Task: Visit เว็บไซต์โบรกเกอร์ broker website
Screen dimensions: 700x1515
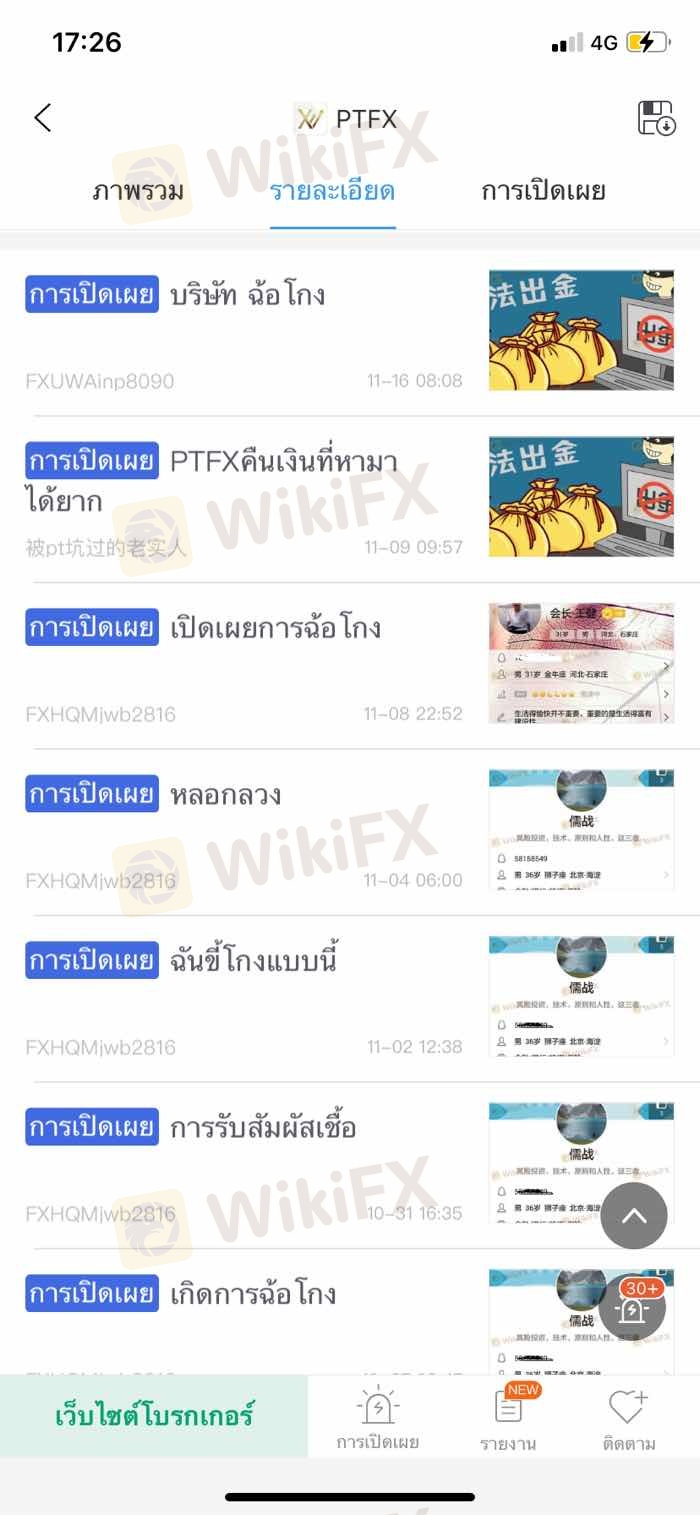Action: (x=154, y=1415)
